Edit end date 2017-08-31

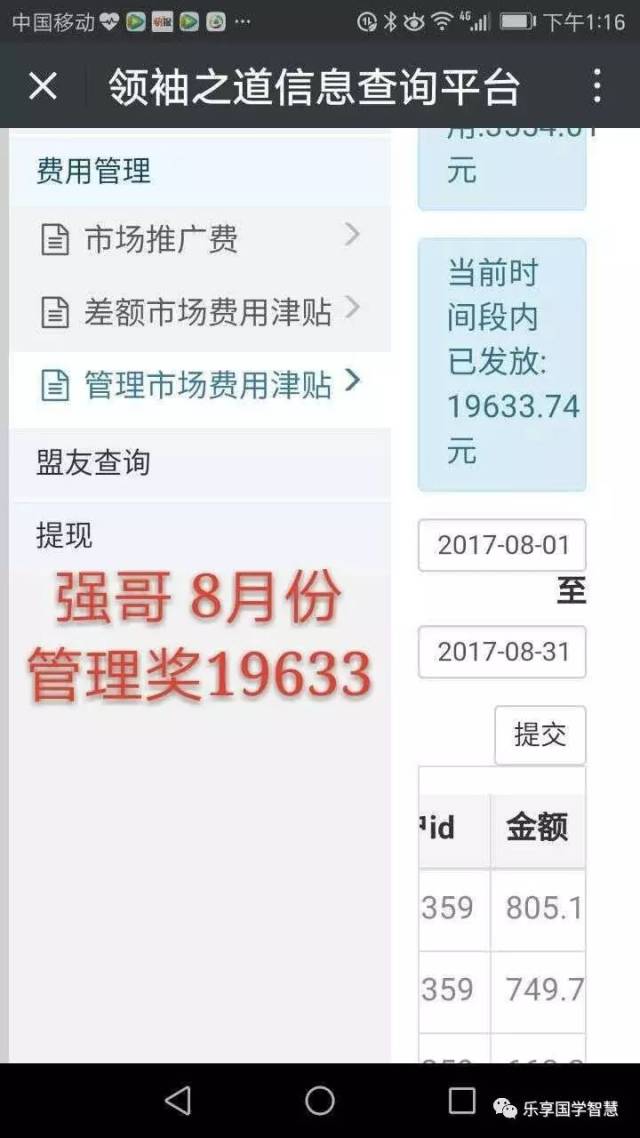pyautogui.click(x=502, y=652)
